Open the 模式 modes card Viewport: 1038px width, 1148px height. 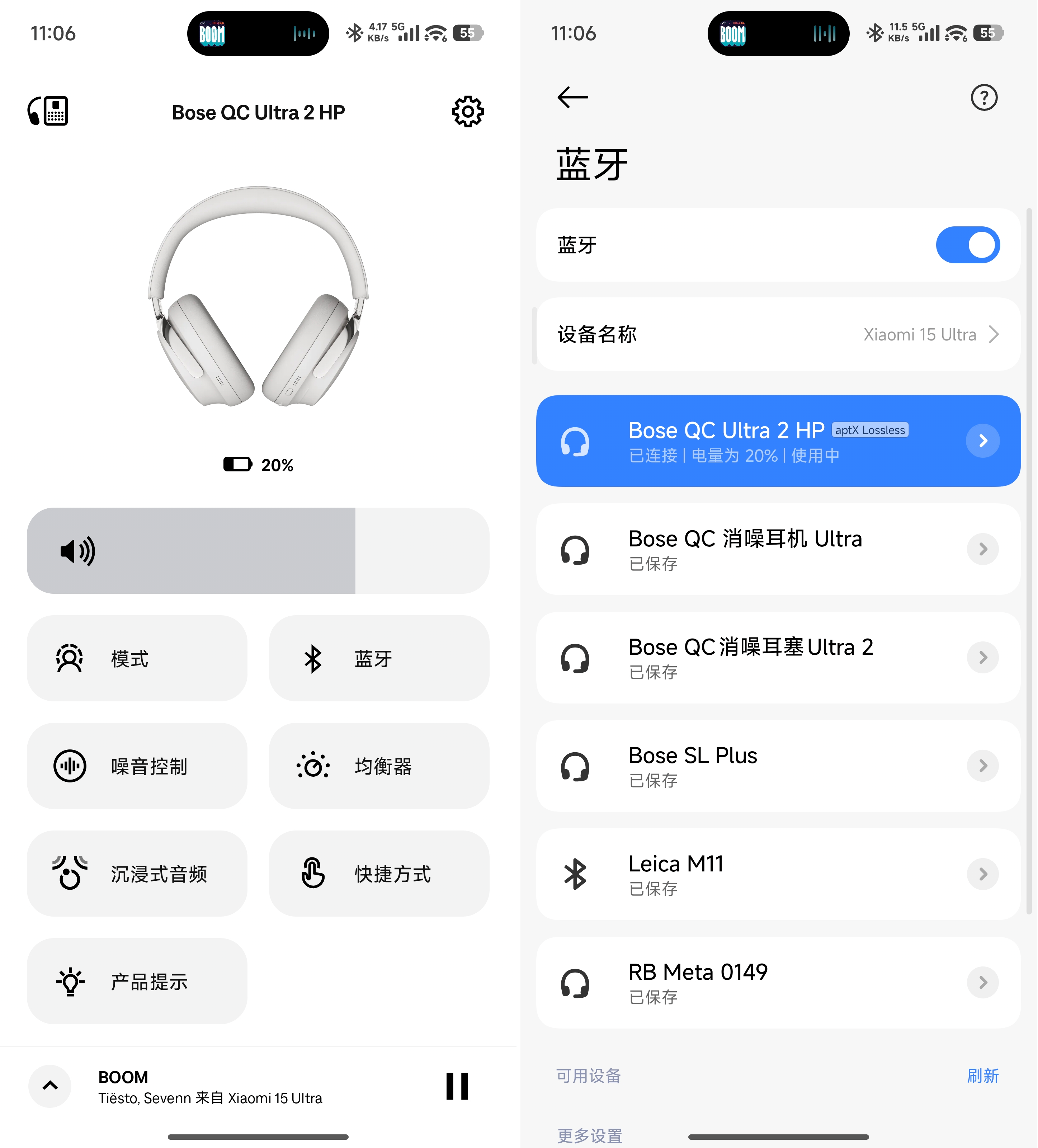[x=137, y=658]
